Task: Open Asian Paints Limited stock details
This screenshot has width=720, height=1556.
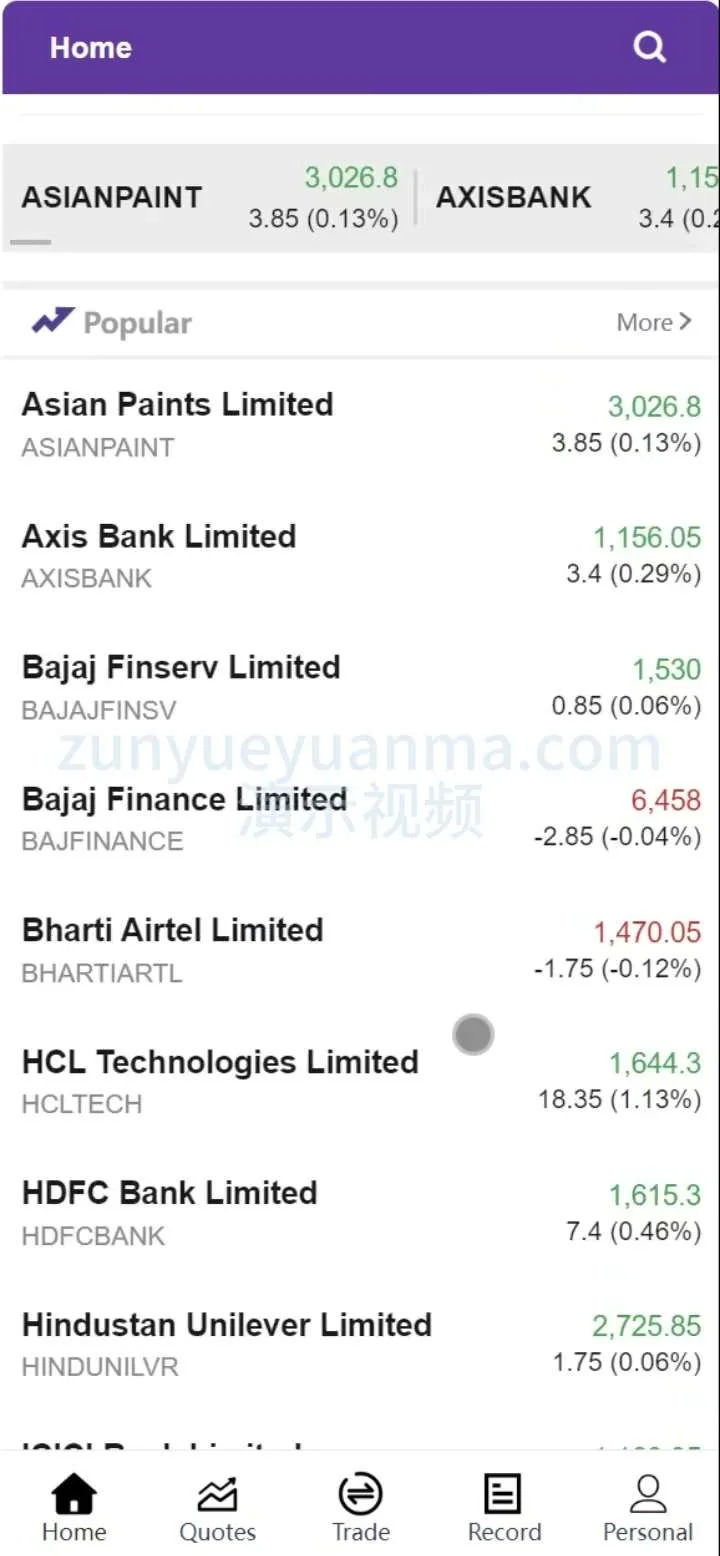Action: pyautogui.click(x=360, y=424)
